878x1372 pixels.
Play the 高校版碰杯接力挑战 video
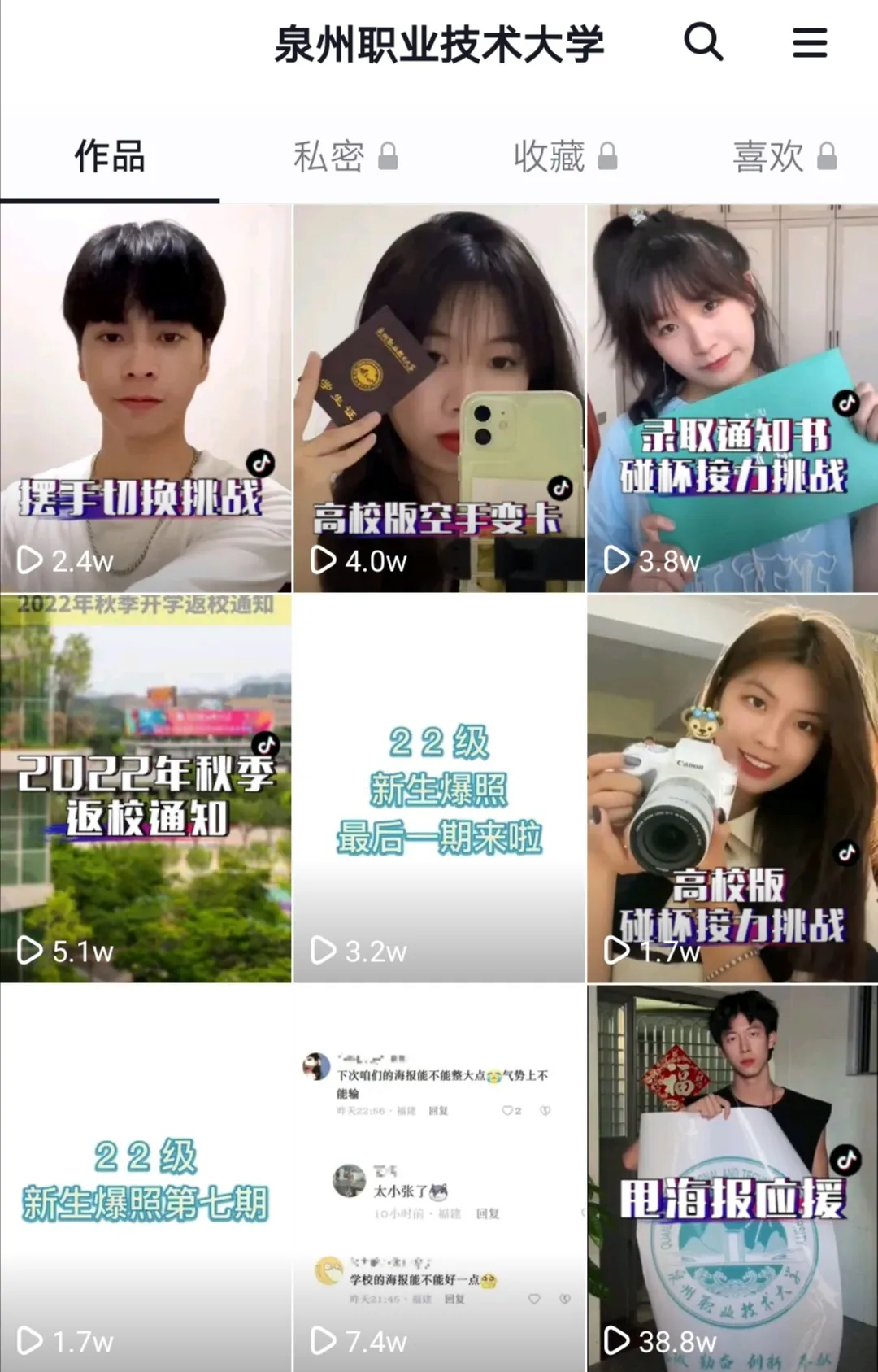tap(732, 789)
